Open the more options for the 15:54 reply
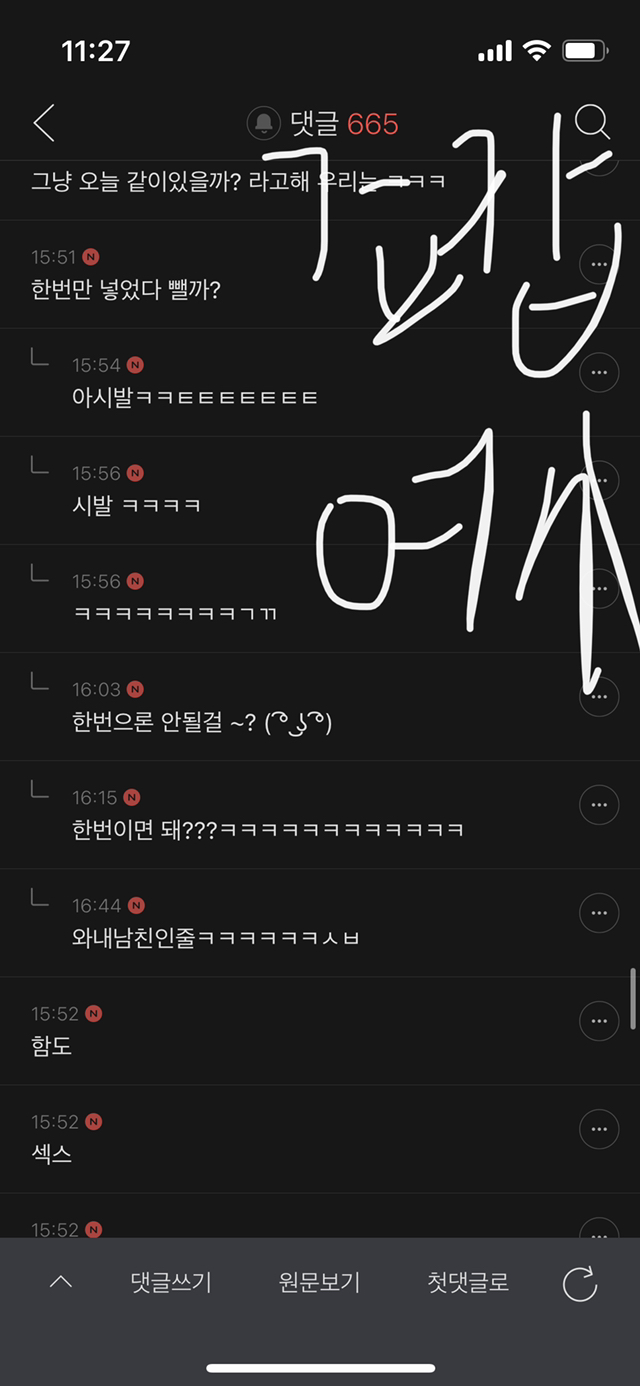 click(599, 372)
